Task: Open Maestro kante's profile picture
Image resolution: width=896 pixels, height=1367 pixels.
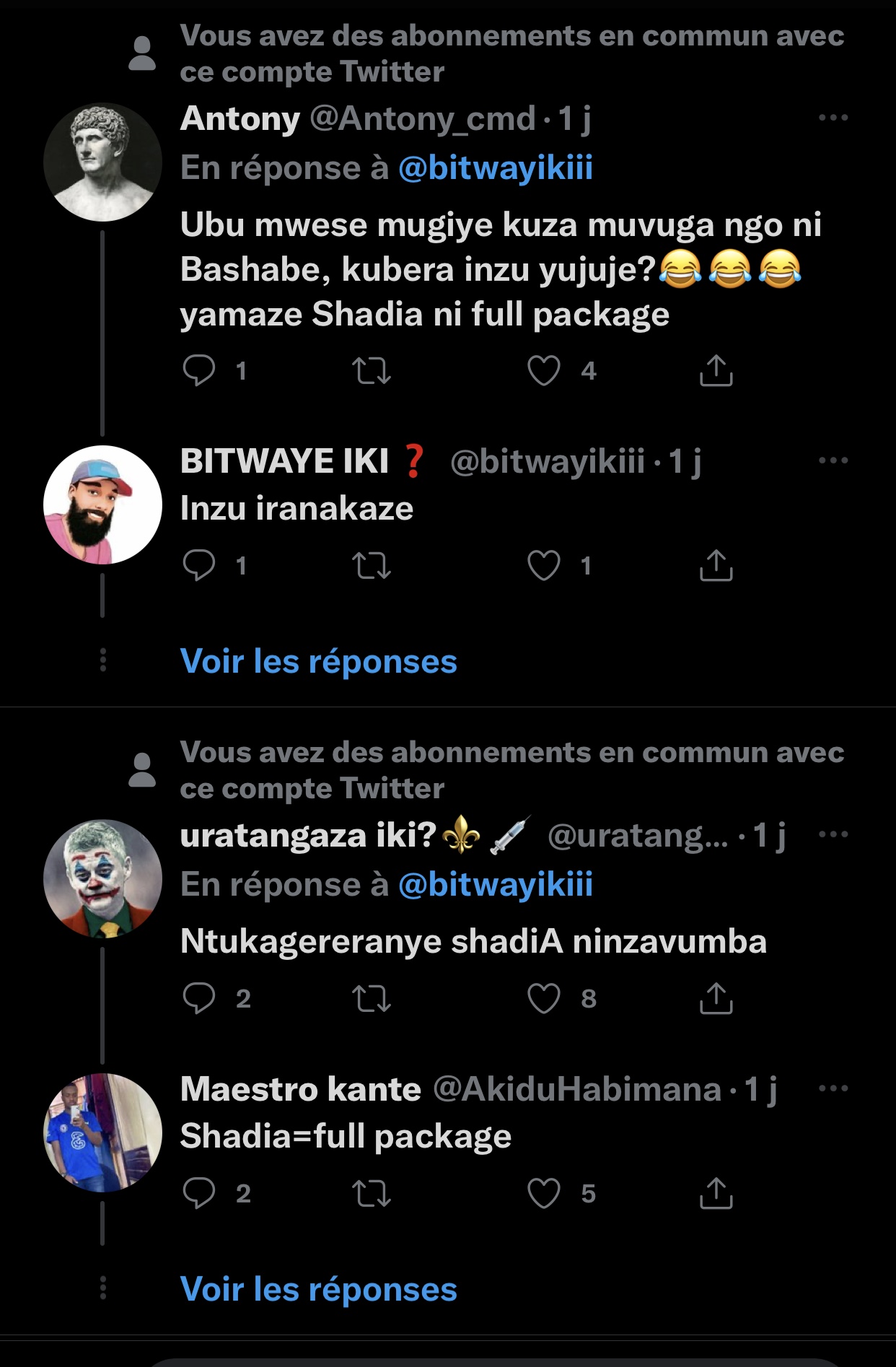Action: [102, 1132]
